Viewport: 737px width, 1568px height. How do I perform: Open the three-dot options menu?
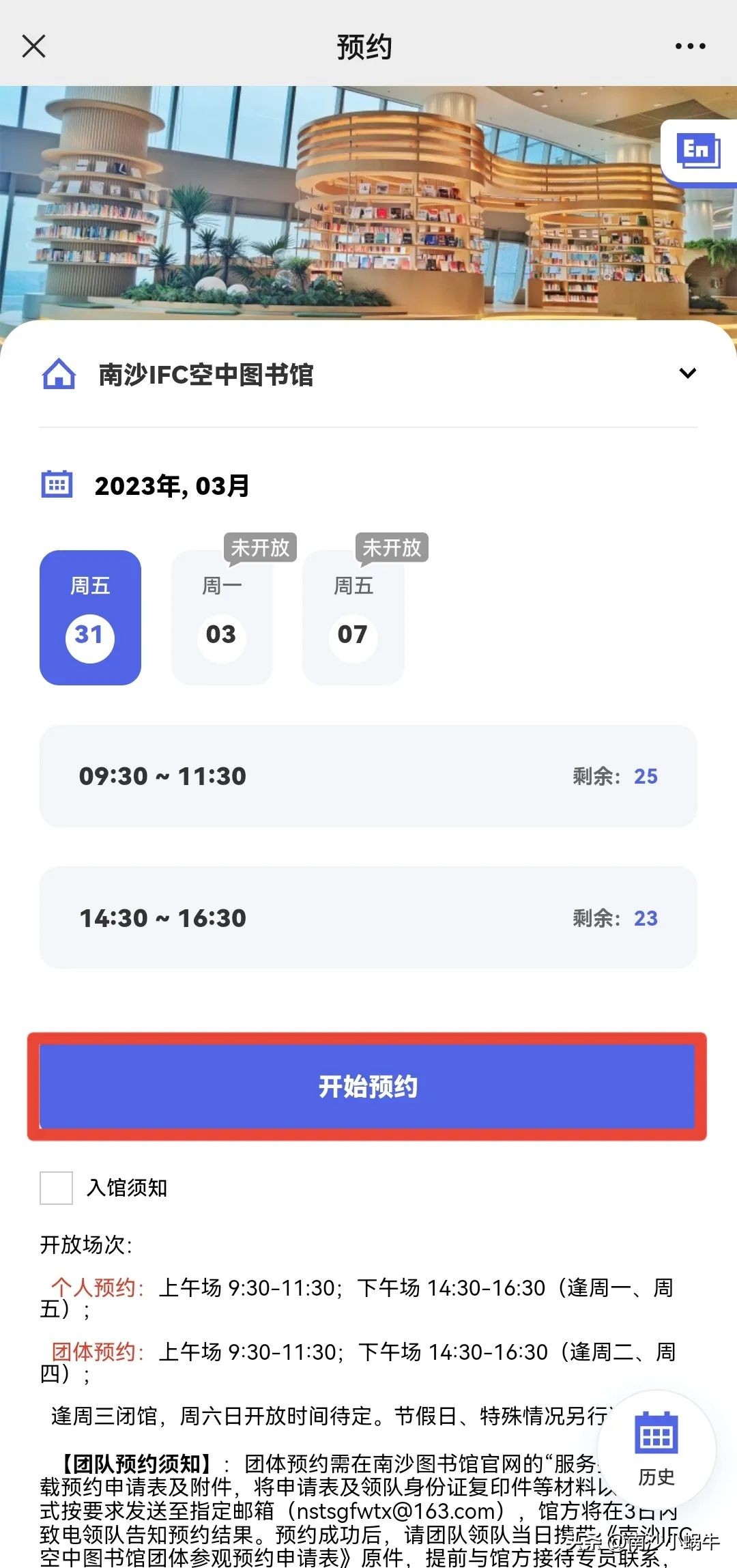[x=691, y=45]
